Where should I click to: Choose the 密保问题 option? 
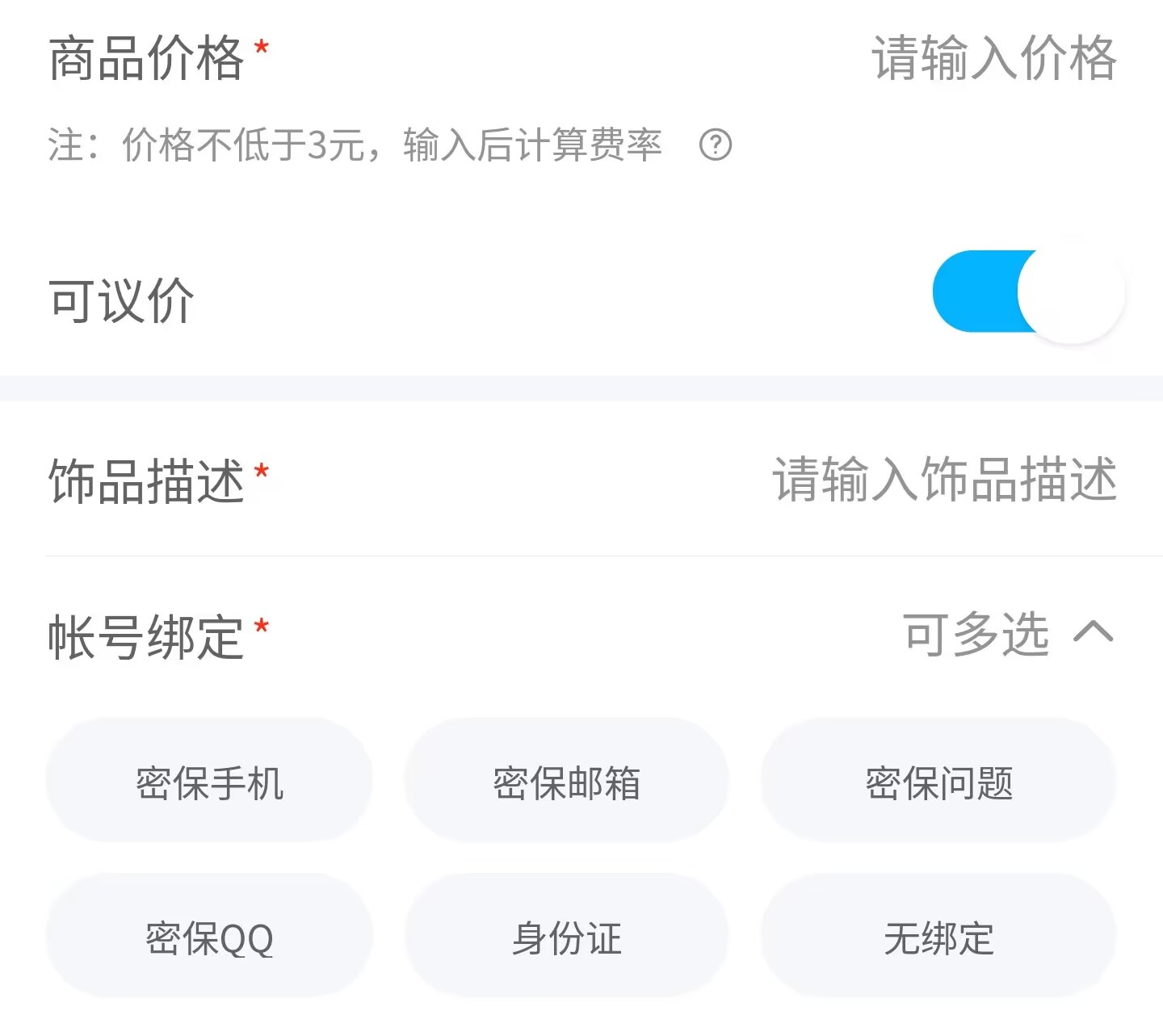coord(938,782)
